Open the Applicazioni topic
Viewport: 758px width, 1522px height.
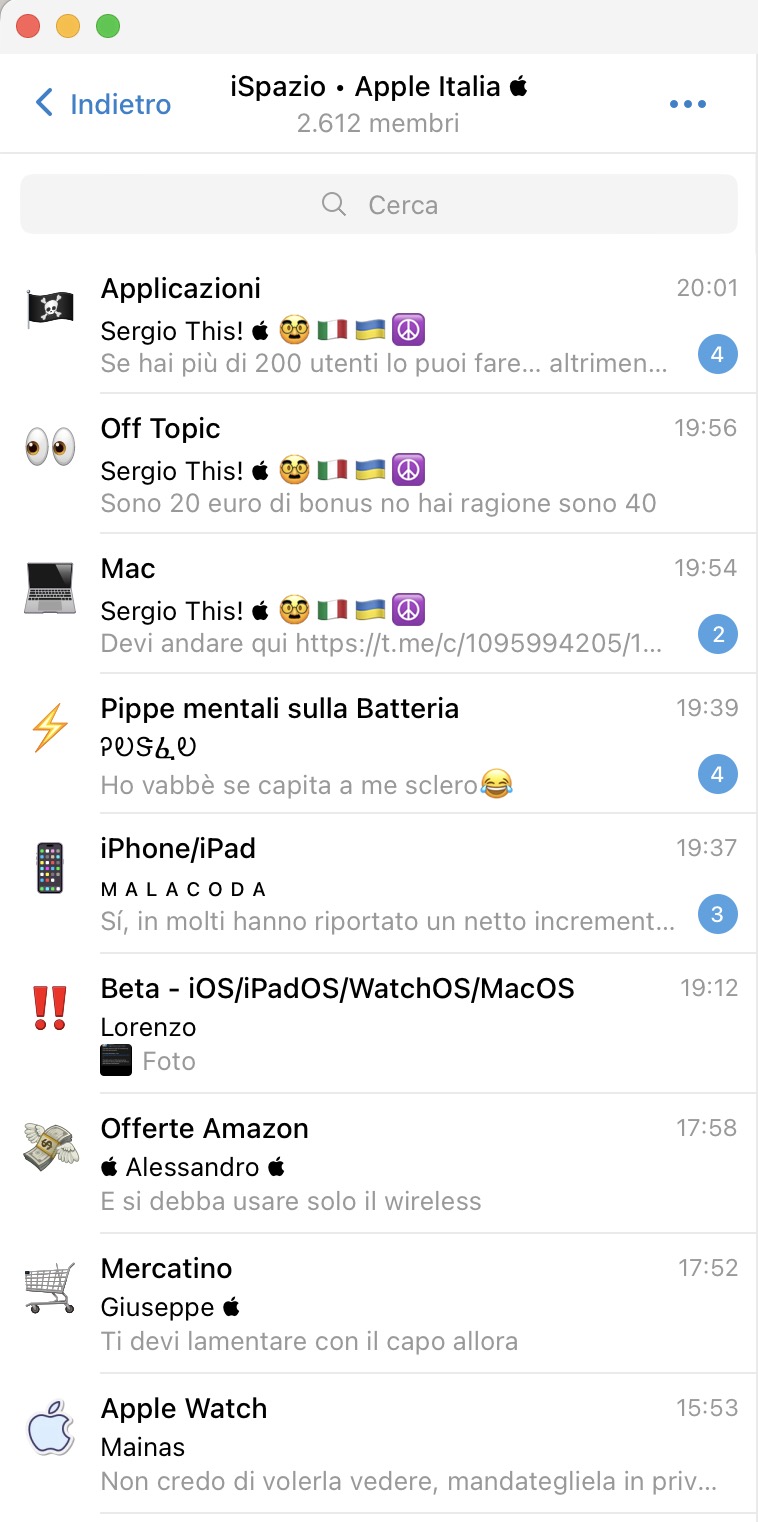[379, 324]
